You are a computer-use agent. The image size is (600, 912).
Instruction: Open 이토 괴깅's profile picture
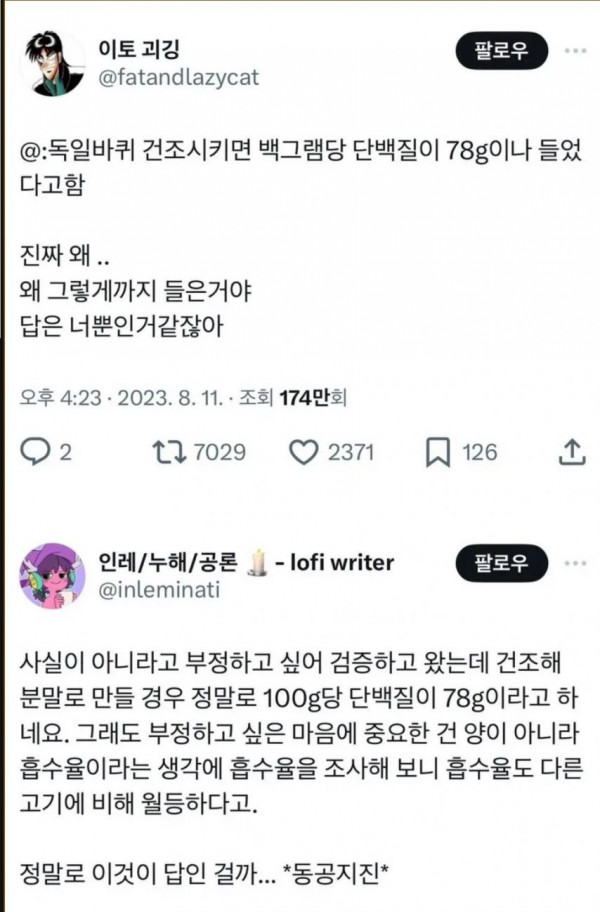pos(53,62)
